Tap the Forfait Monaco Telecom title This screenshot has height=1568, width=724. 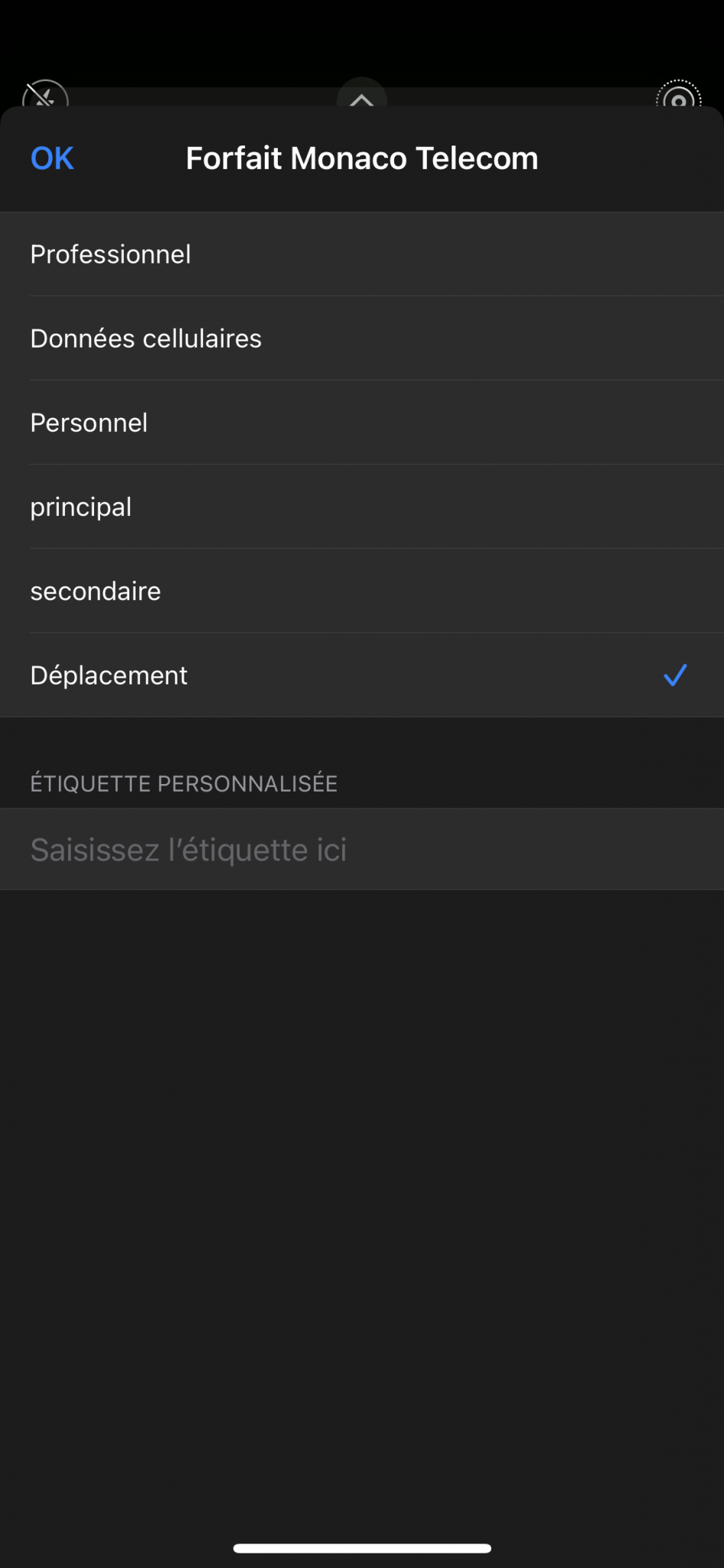pyautogui.click(x=361, y=158)
